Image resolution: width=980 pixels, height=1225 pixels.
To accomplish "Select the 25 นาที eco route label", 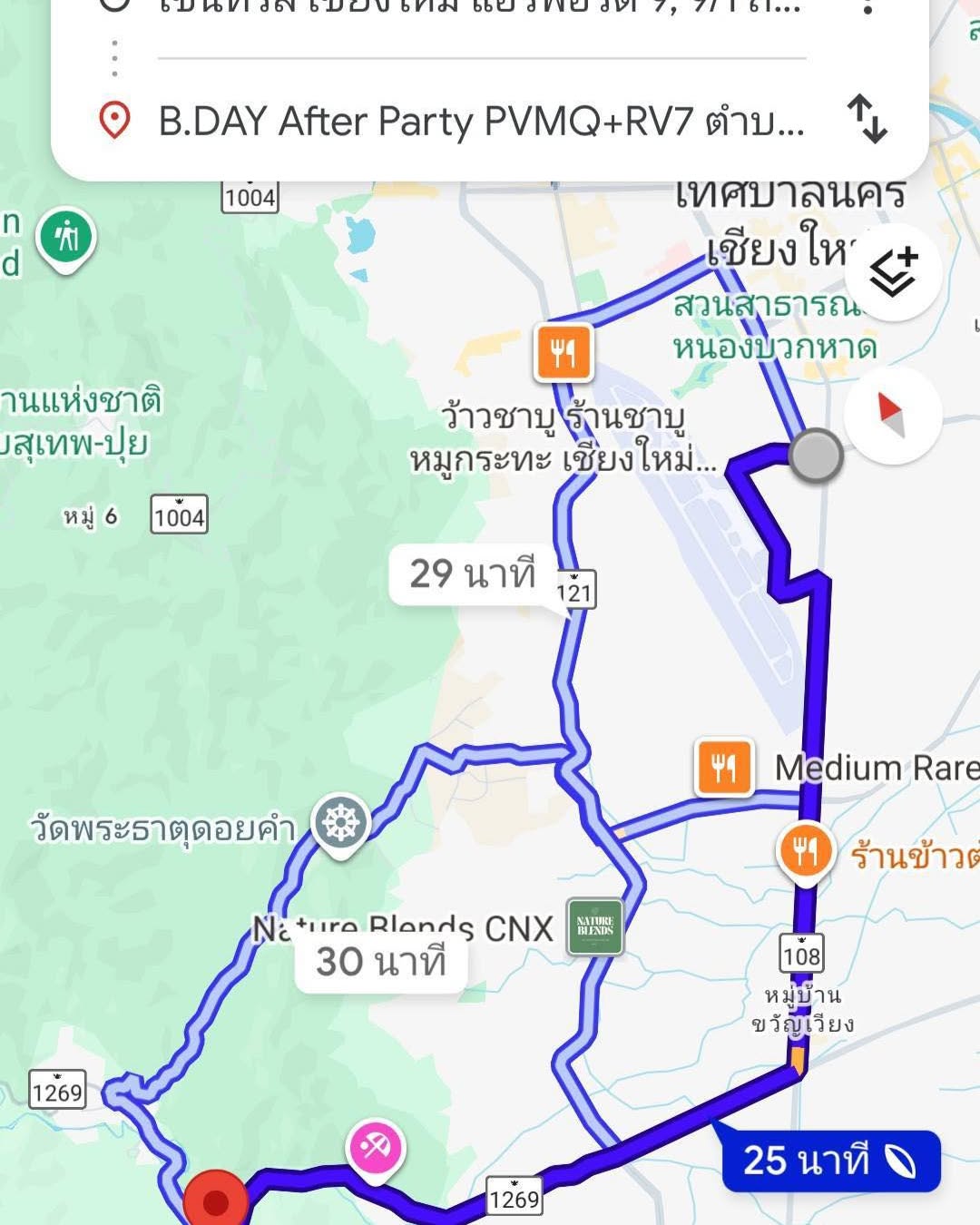I will [829, 1161].
